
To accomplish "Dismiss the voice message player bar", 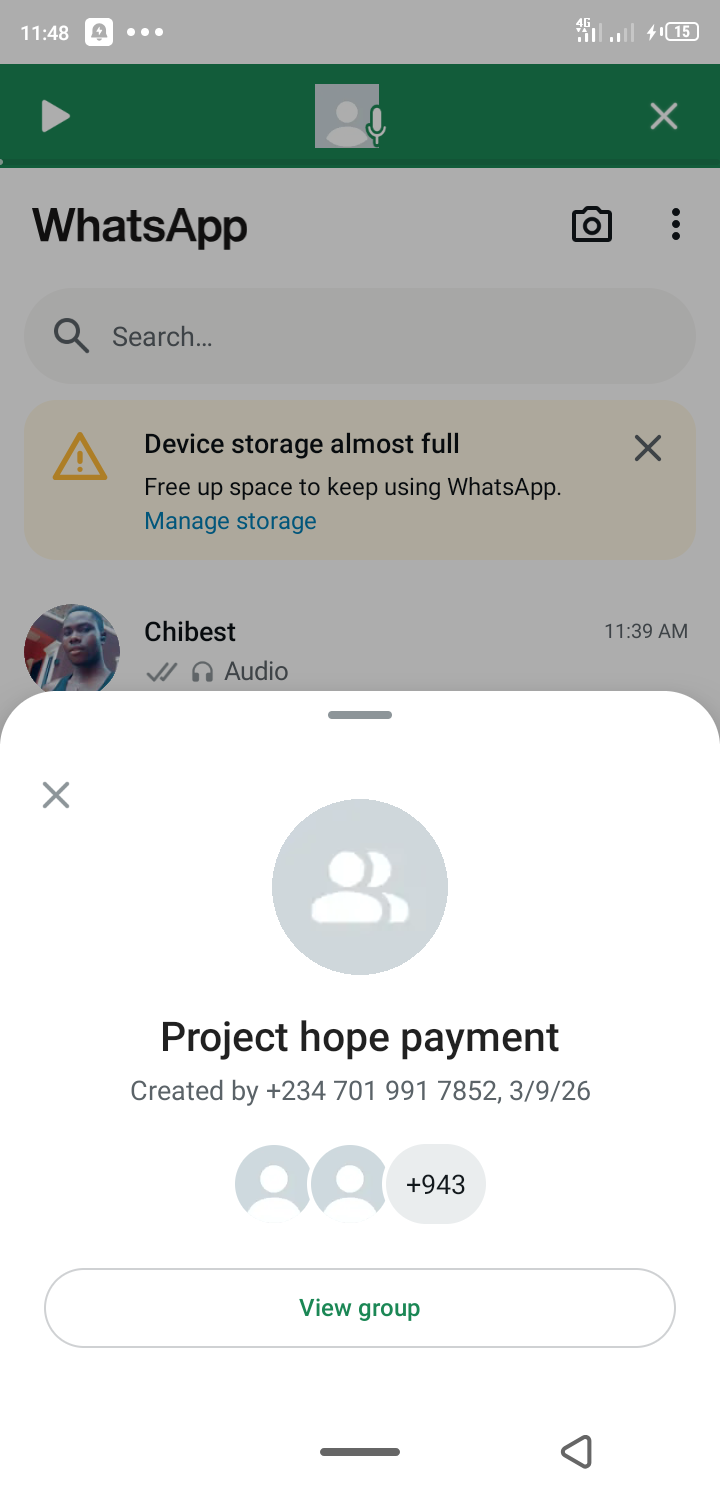I will click(664, 116).
